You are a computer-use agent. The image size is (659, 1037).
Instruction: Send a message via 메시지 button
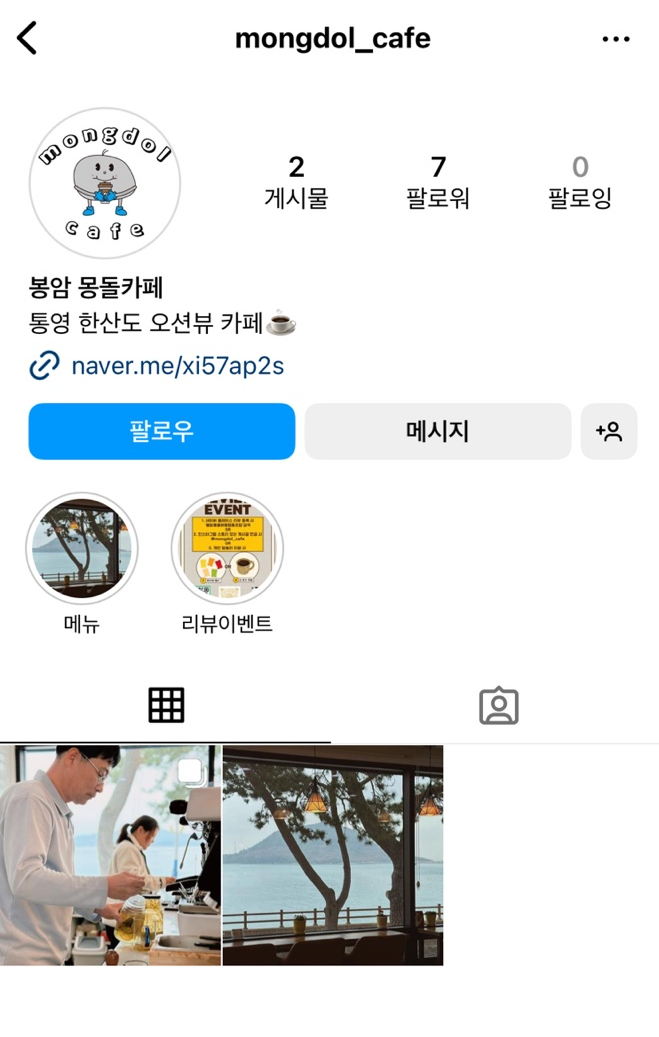[x=437, y=431]
